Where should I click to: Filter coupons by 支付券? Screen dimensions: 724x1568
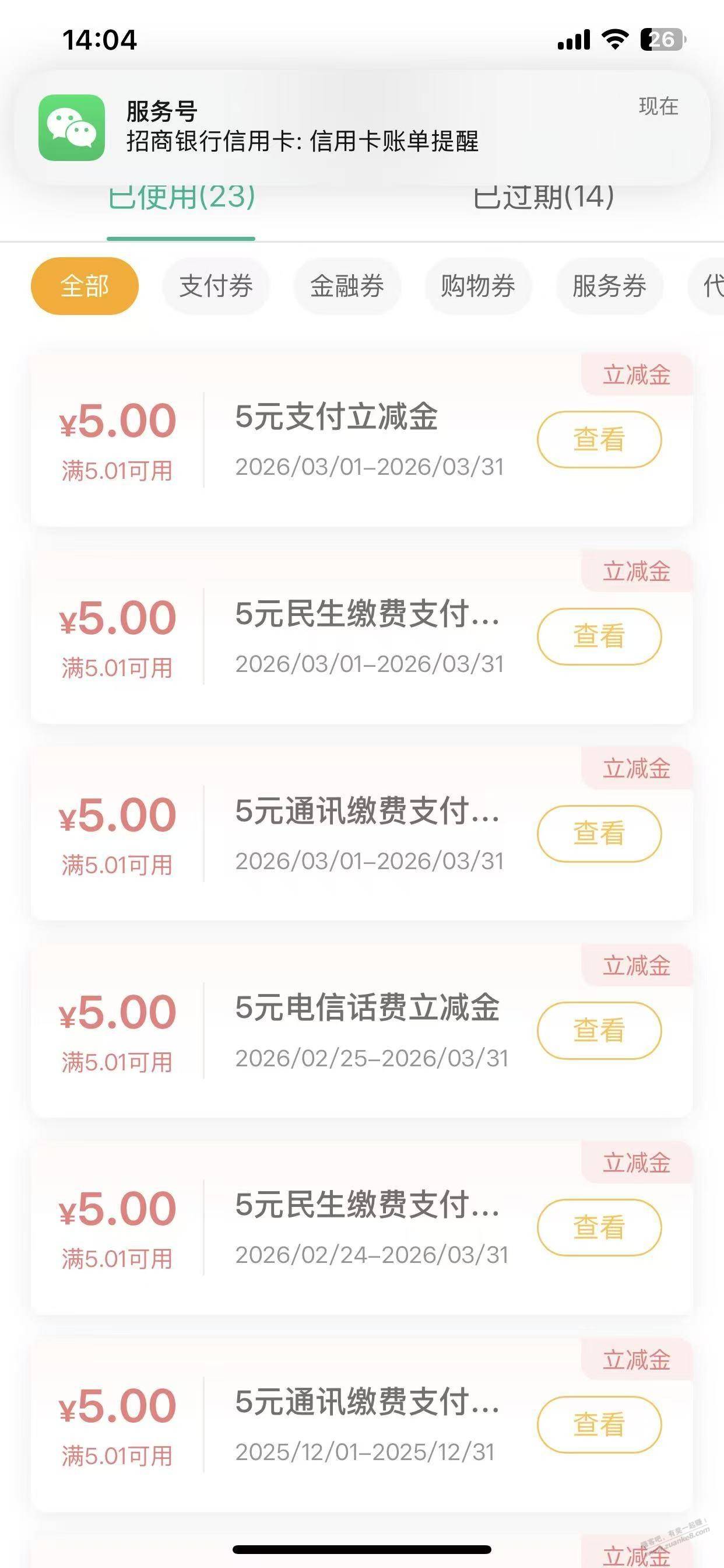pos(216,286)
